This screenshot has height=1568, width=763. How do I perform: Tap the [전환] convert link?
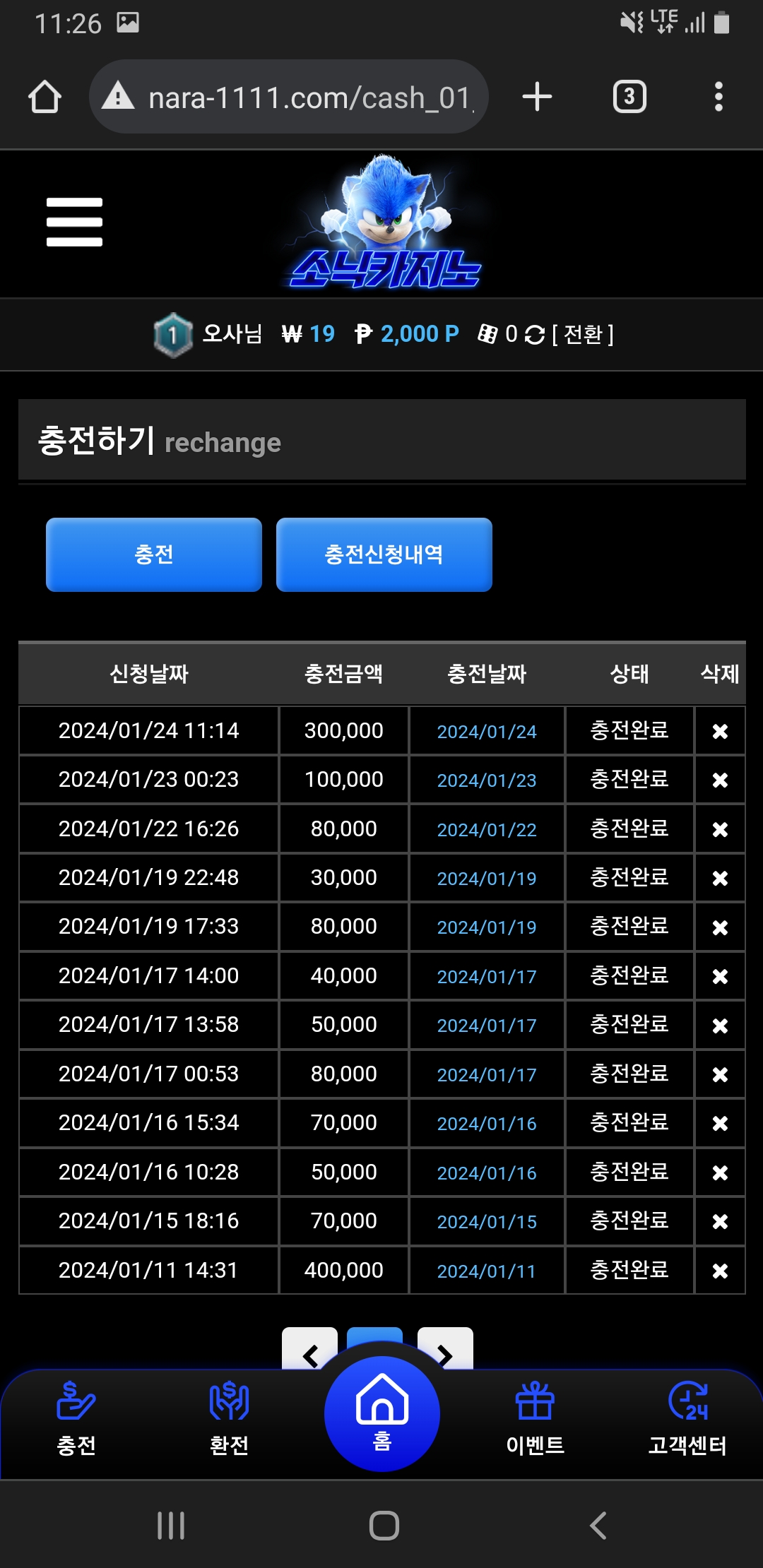click(x=583, y=334)
